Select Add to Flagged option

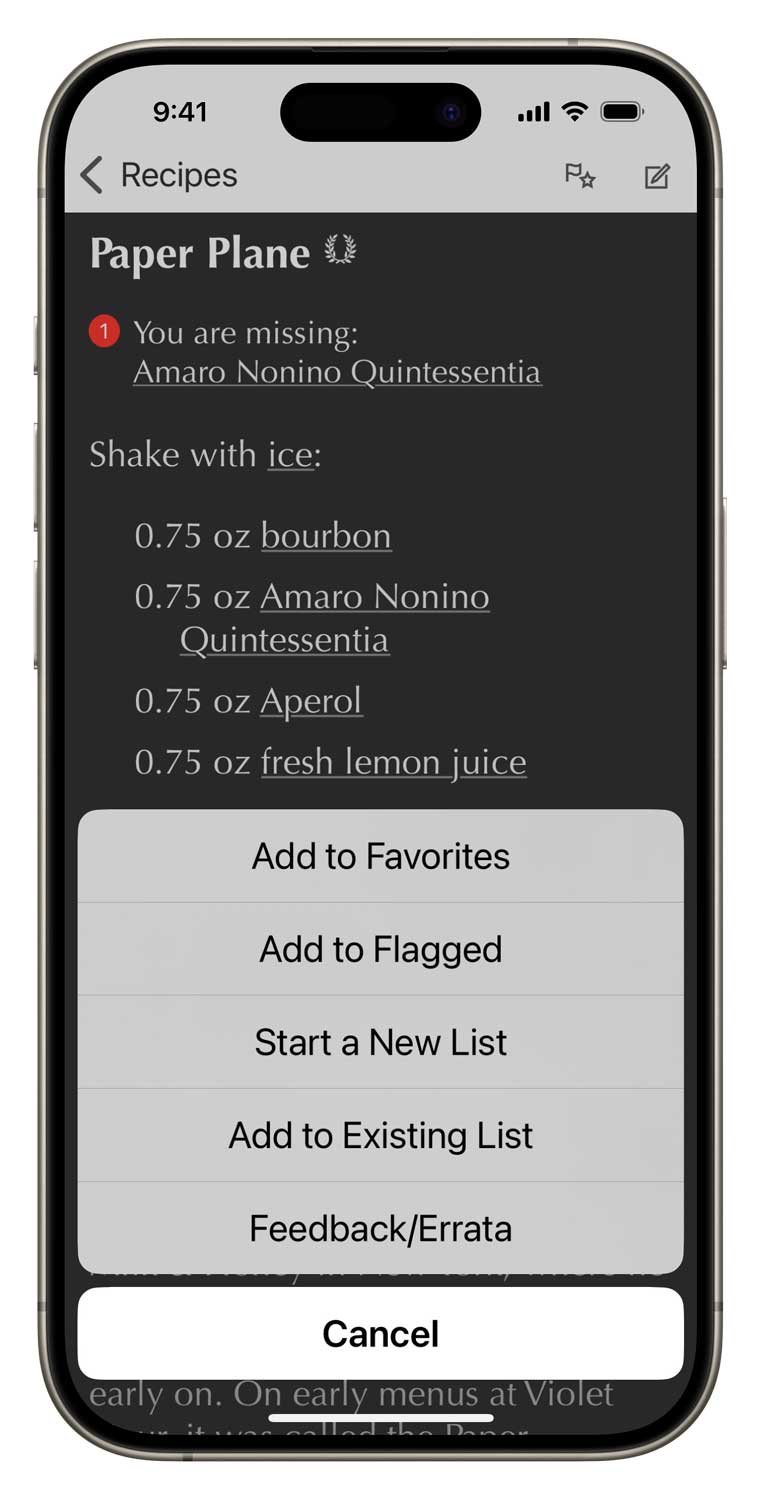point(380,949)
